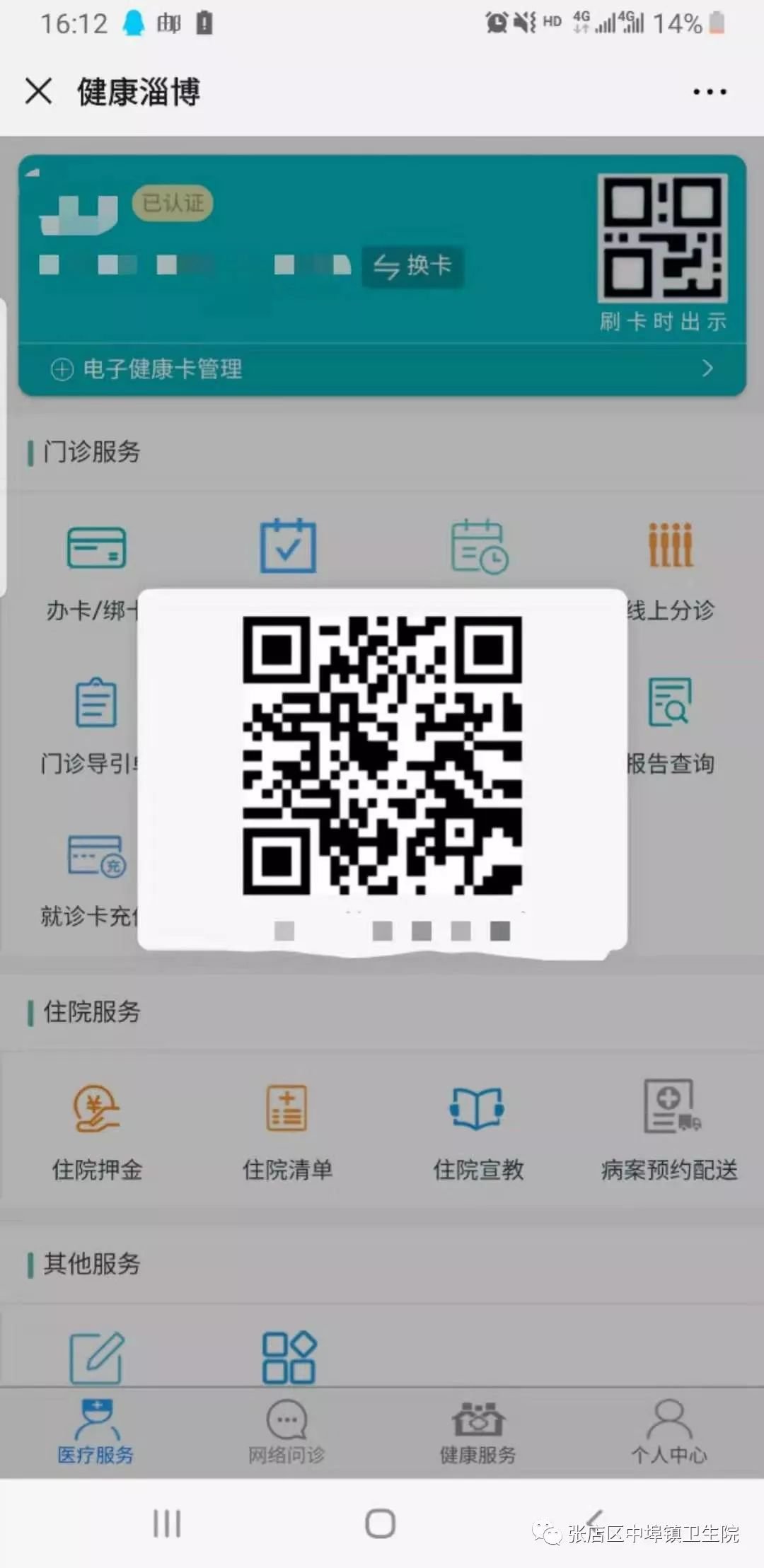Open the system recent apps view
The image size is (764, 1568).
167,1523
